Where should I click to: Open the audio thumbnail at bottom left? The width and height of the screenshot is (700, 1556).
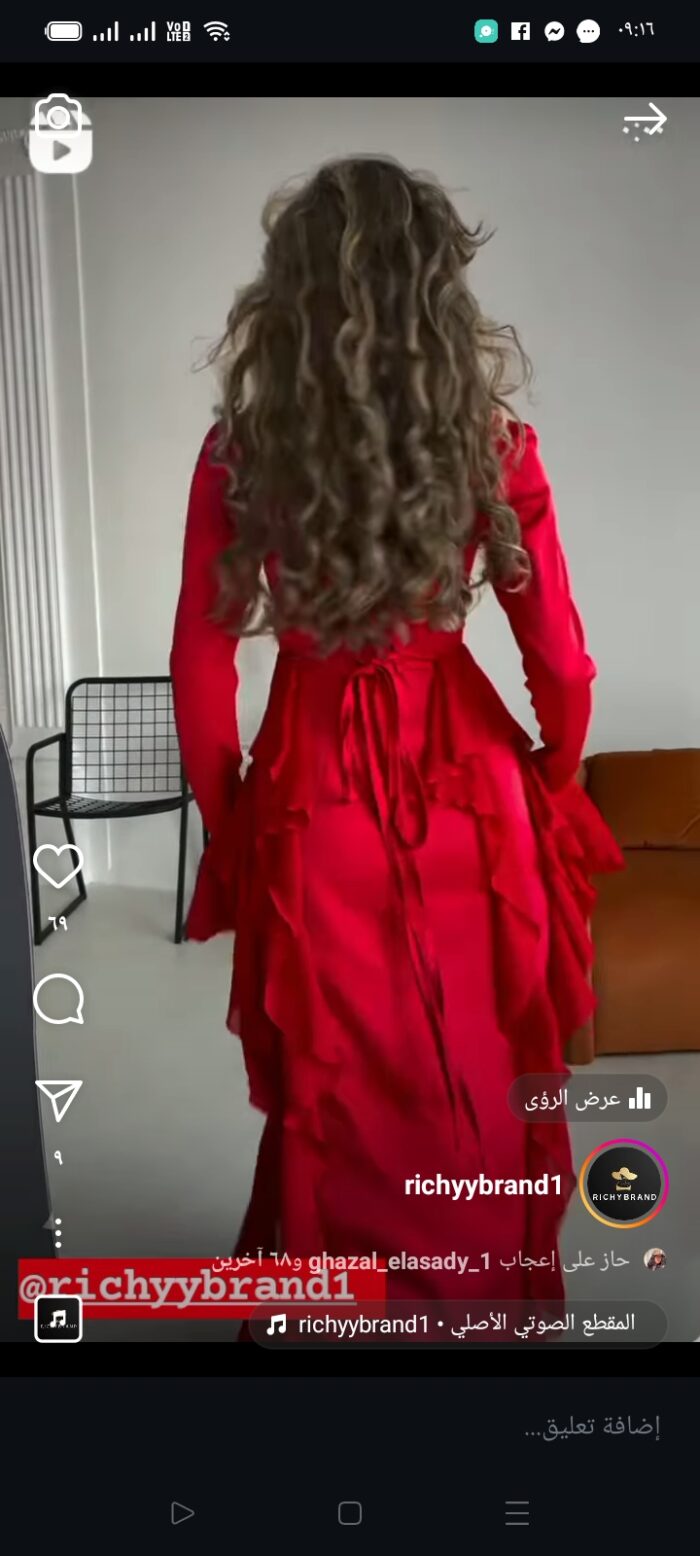(58, 1319)
